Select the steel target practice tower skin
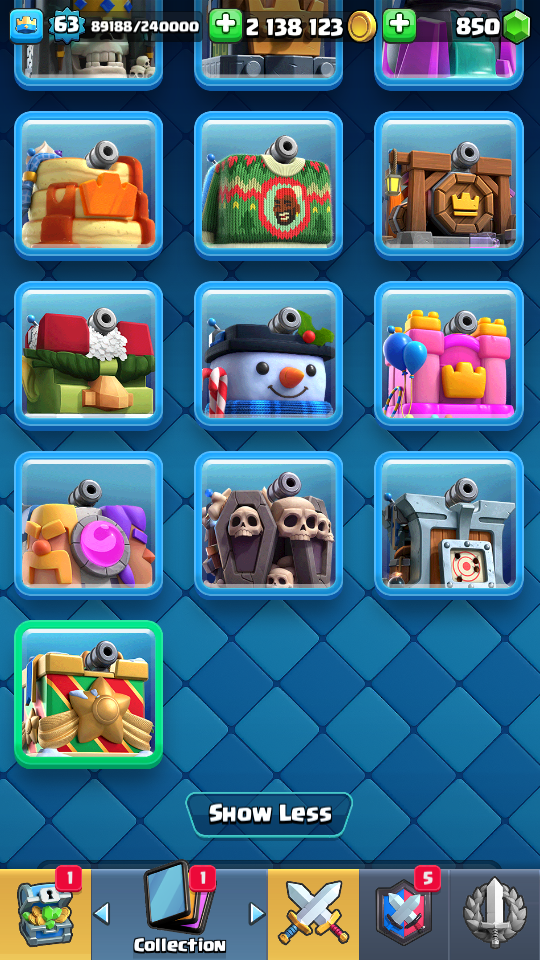The width and height of the screenshot is (540, 960). tap(449, 525)
